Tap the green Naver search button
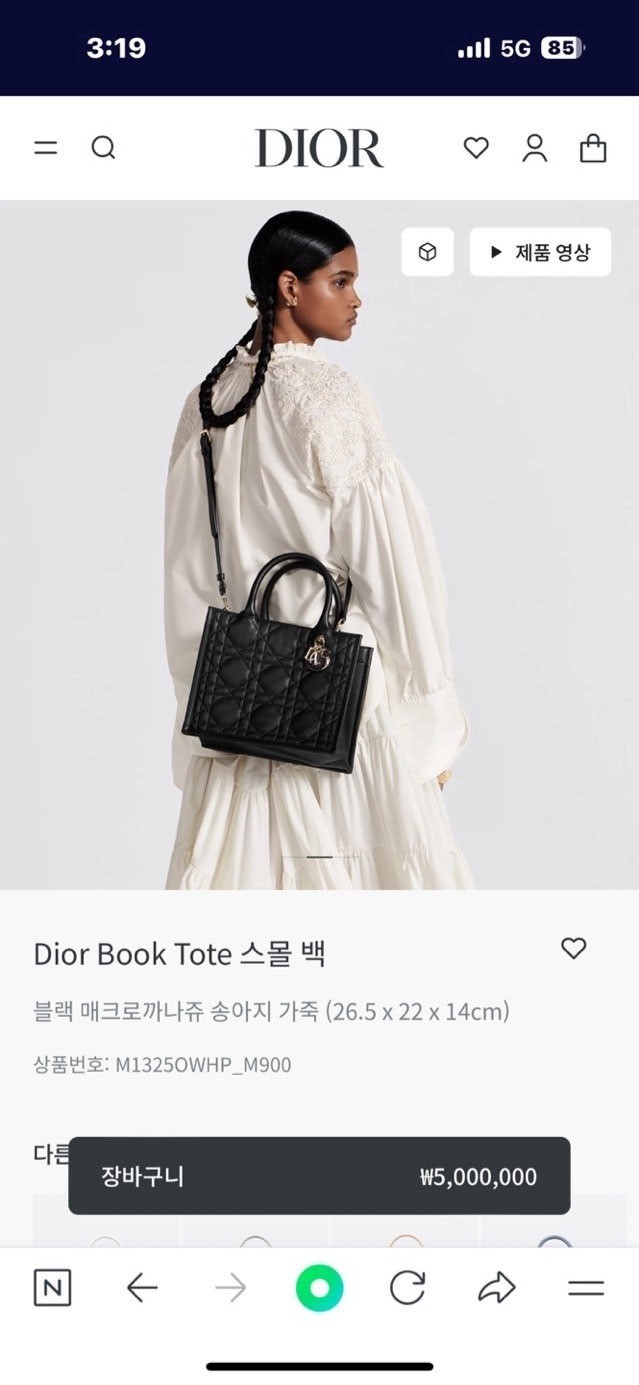Viewport: 639px width, 1385px height. click(319, 1288)
